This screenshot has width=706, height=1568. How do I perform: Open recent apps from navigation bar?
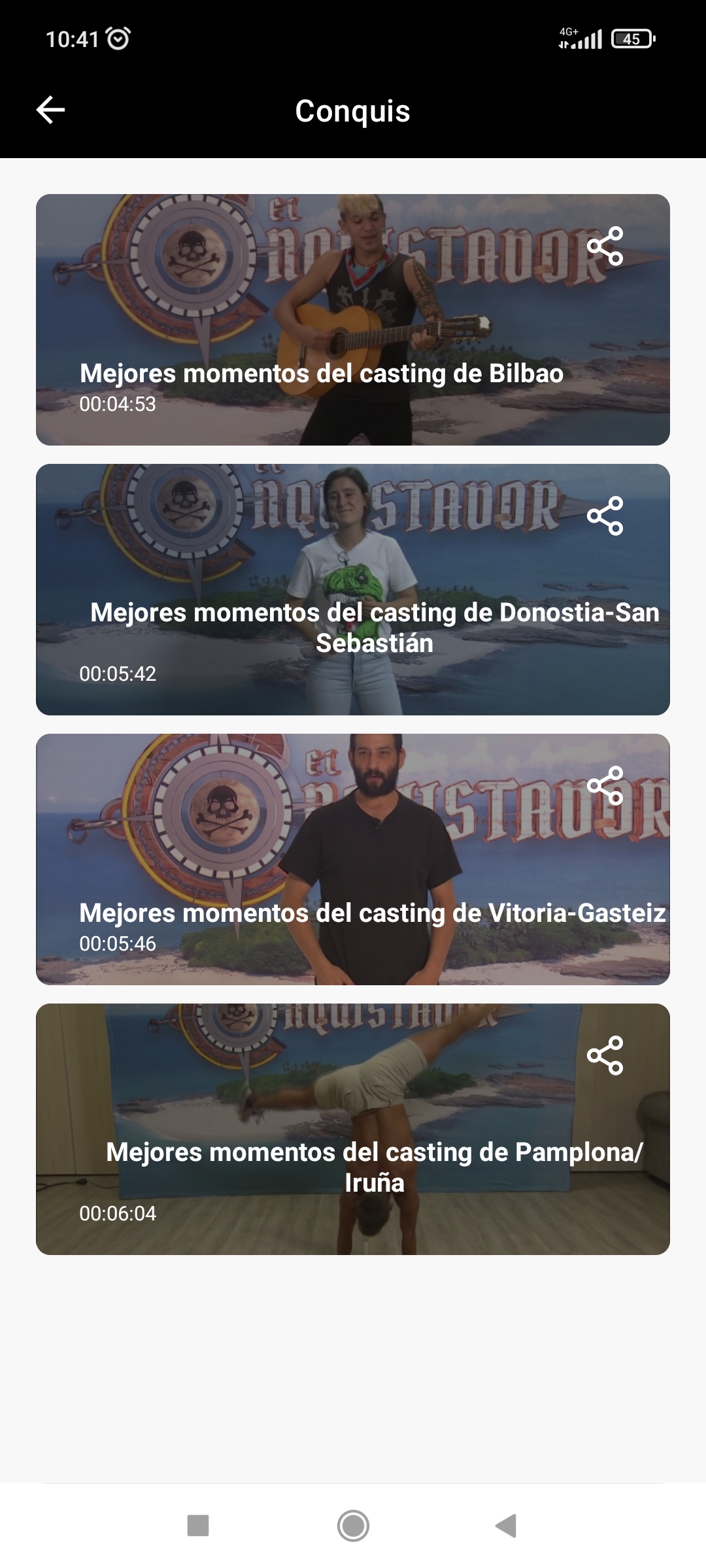tap(198, 1526)
